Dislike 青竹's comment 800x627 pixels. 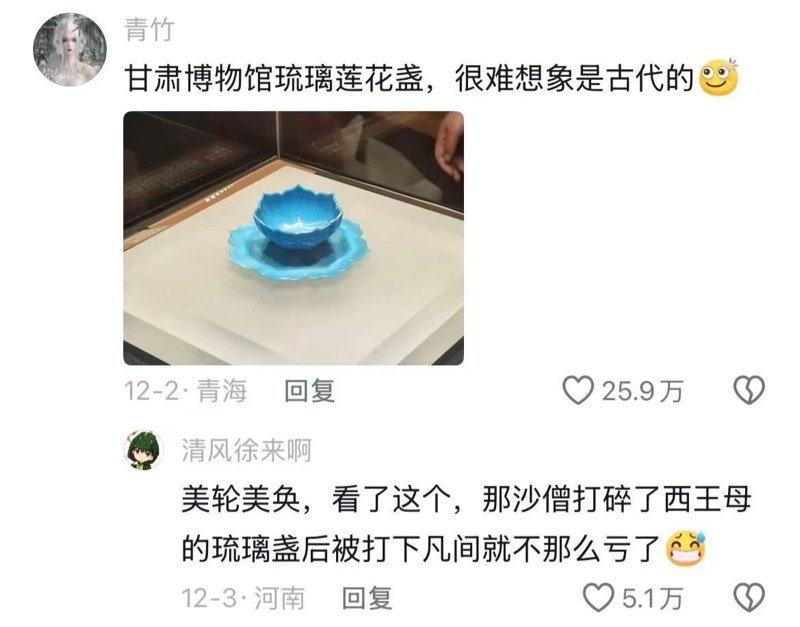click(x=749, y=391)
